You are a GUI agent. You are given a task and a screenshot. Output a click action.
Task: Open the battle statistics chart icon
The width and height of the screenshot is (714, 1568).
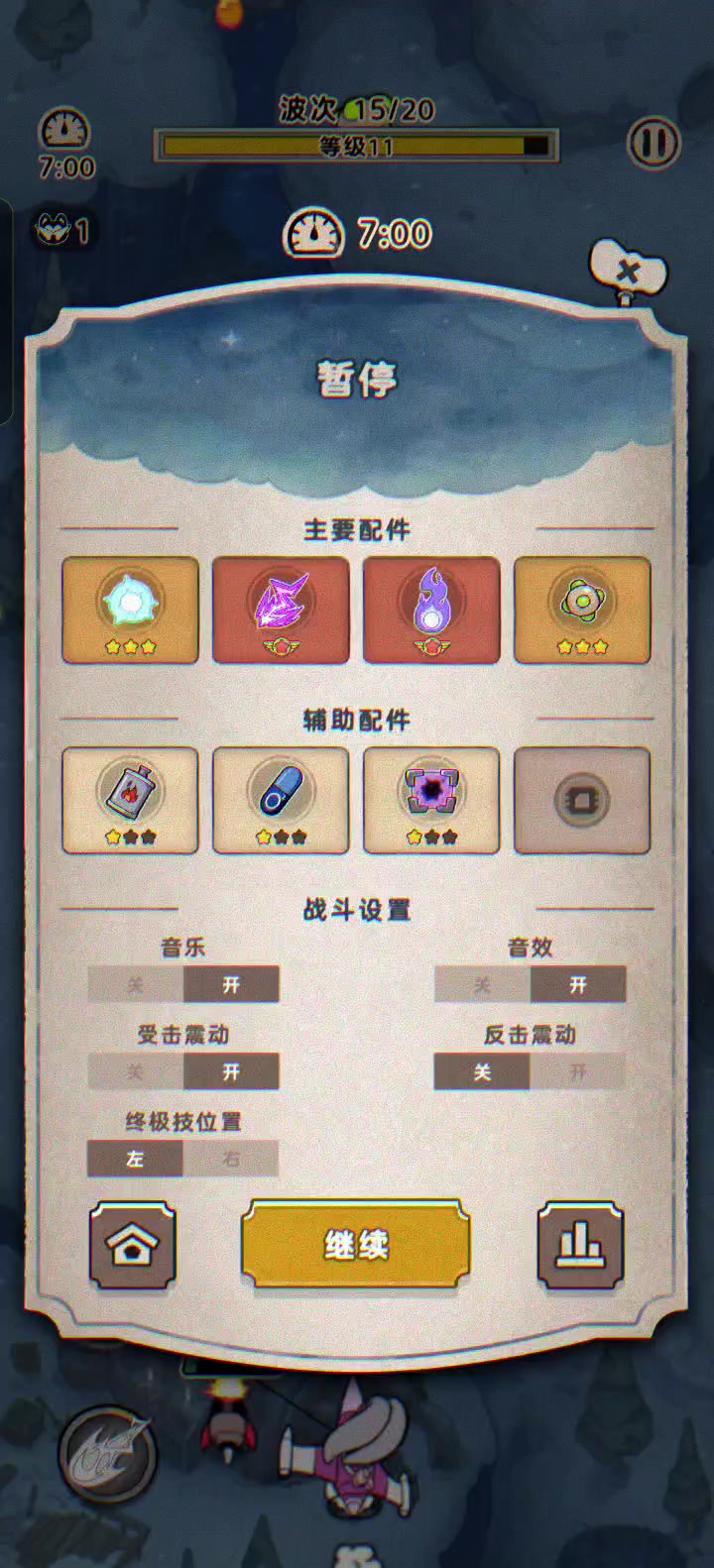coord(581,1245)
